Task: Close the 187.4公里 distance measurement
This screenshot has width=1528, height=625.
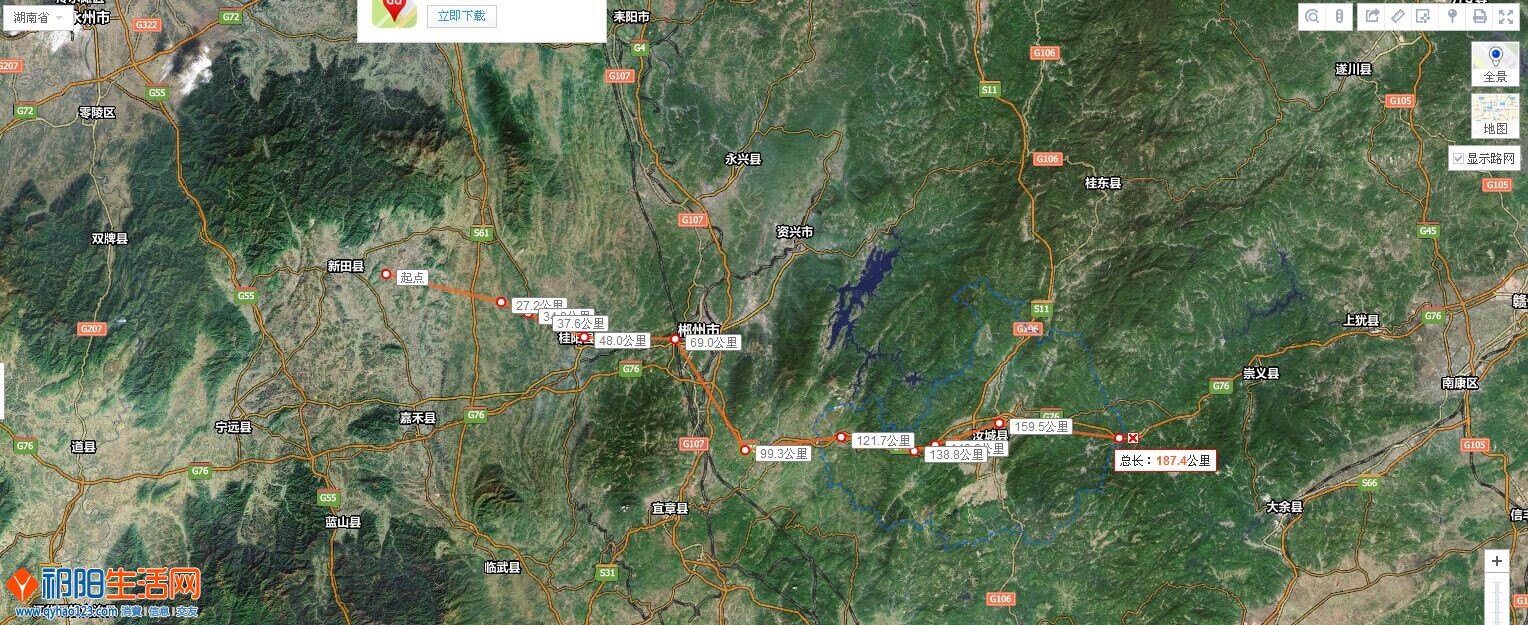Action: tap(1133, 438)
